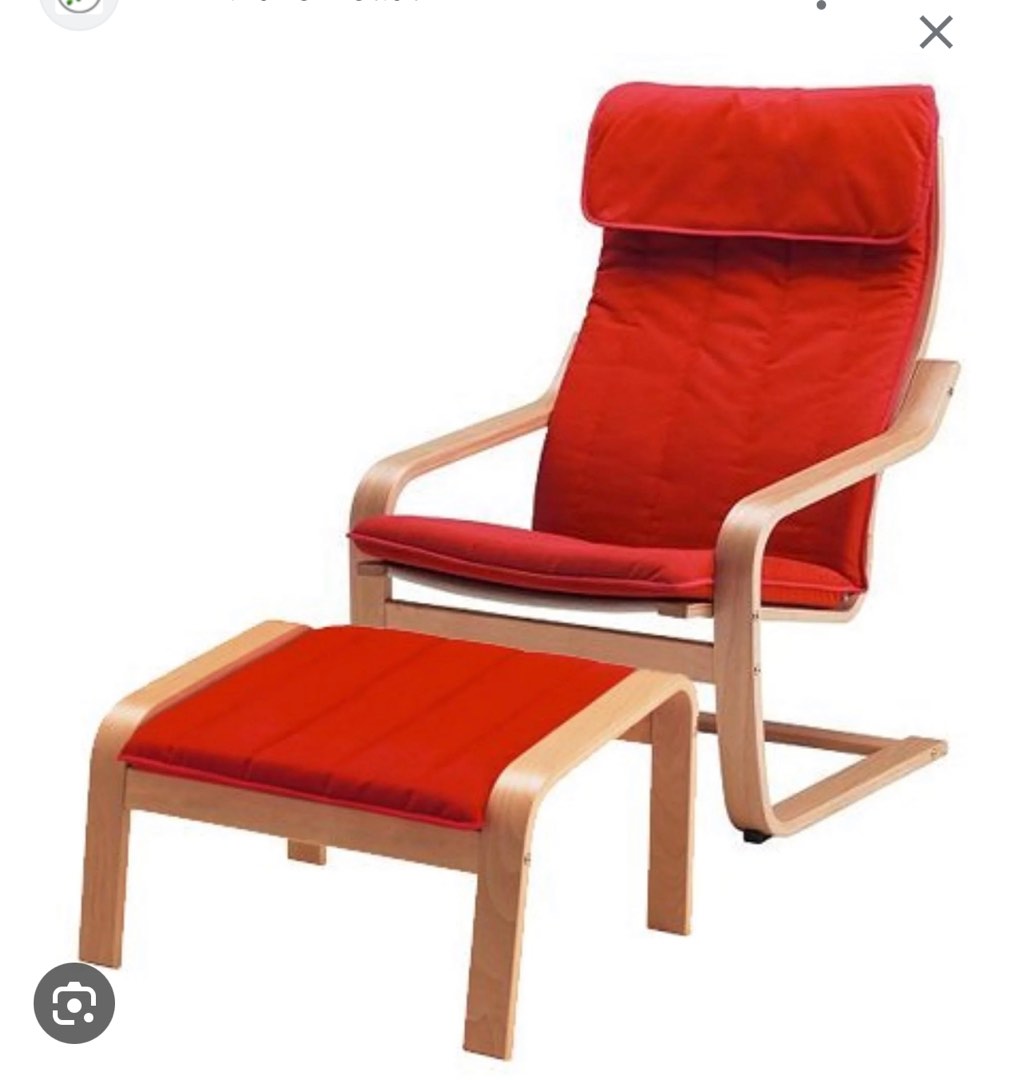The height and width of the screenshot is (1080, 1025).
Task: Click the rounded badge above the product photo
Action: point(78,10)
